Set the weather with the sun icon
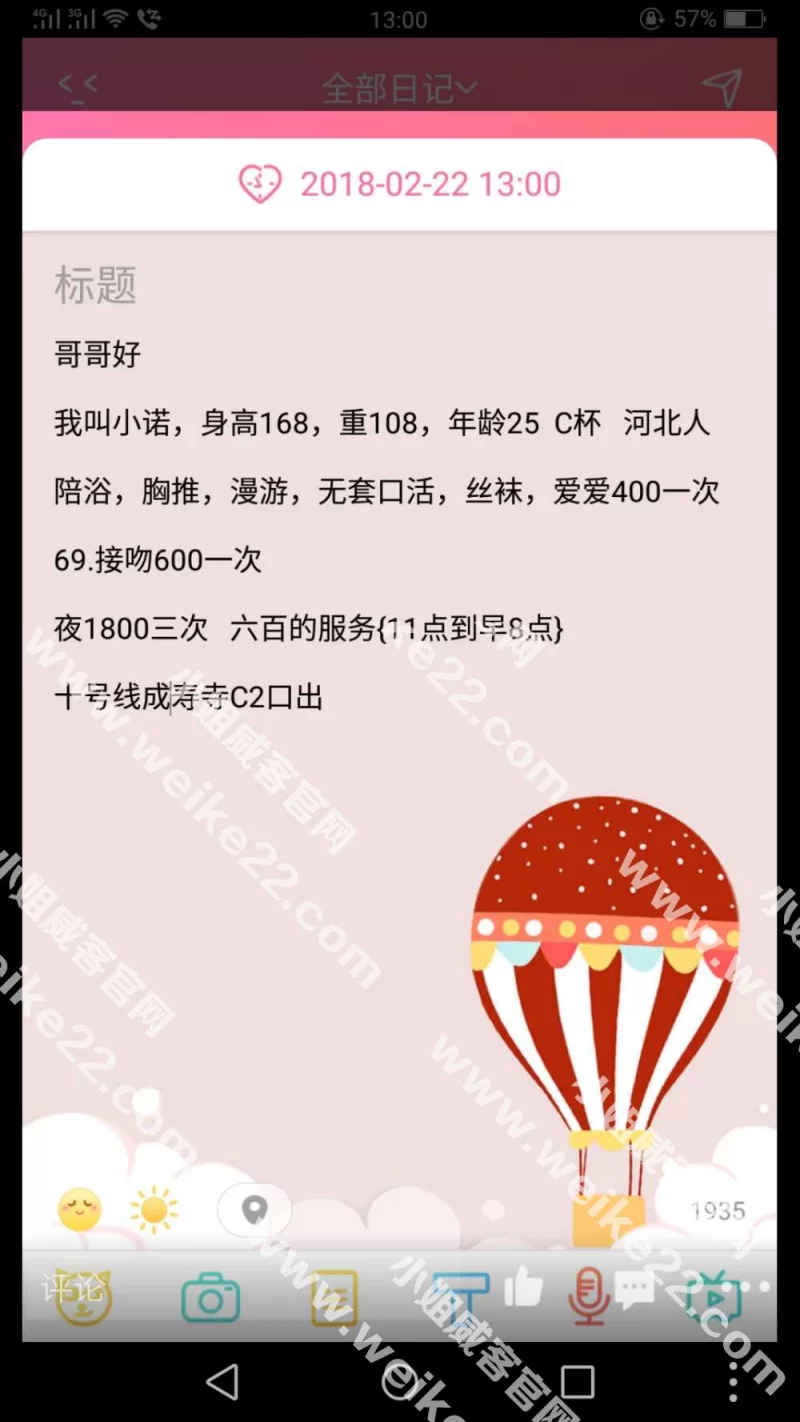800x1422 pixels. click(x=154, y=1210)
